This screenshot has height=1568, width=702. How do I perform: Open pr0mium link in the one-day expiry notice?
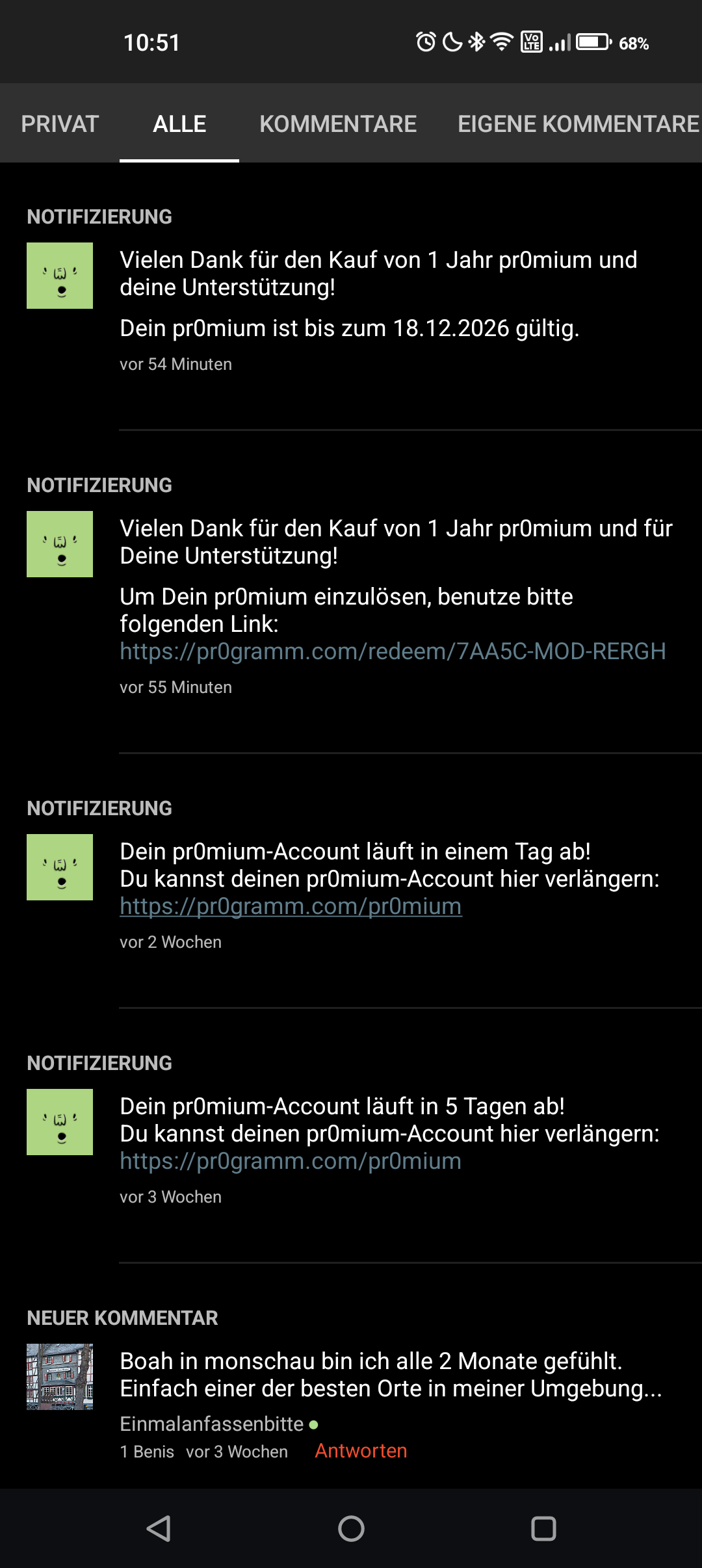pyautogui.click(x=291, y=906)
